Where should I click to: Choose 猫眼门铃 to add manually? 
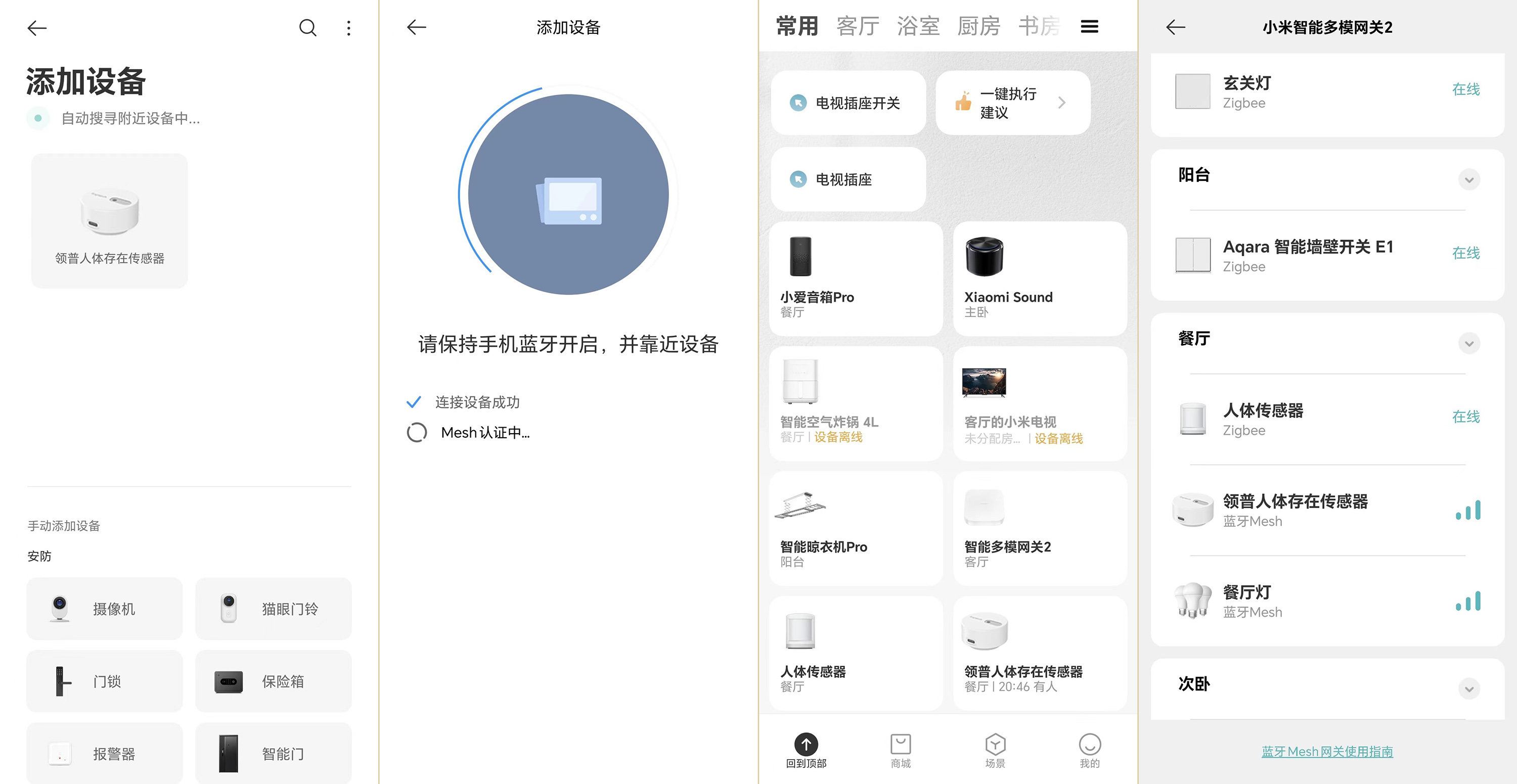273,609
